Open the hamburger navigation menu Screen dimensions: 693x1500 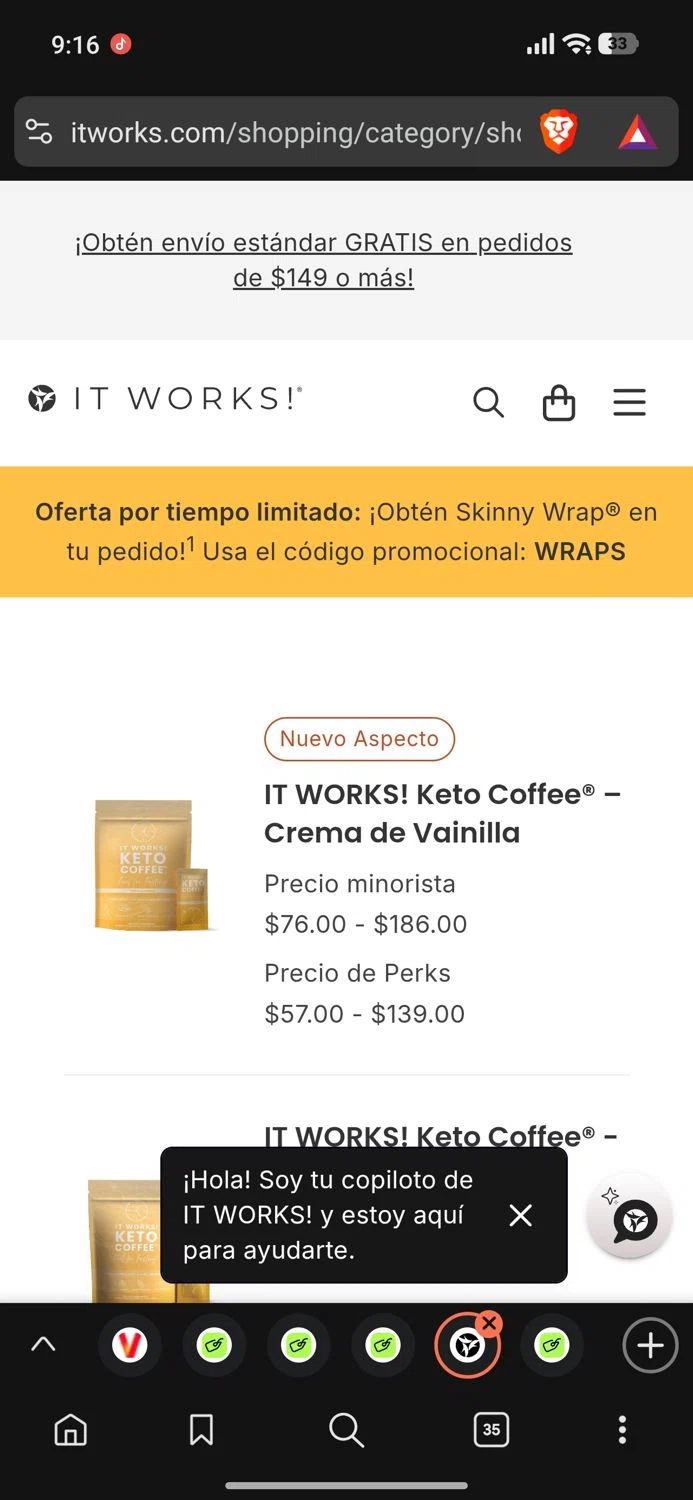(629, 403)
